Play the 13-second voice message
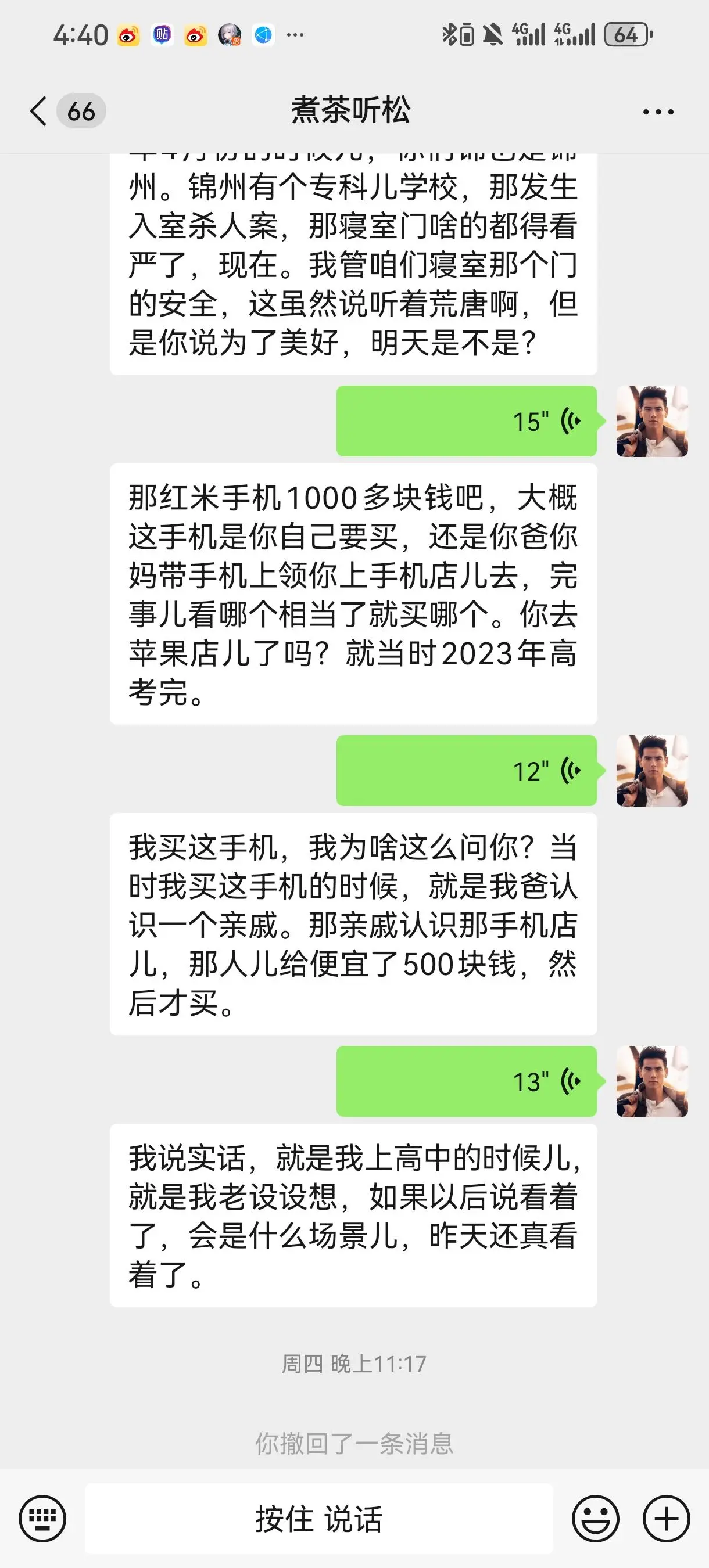Screen dimensions: 709x1568 coord(467,1082)
